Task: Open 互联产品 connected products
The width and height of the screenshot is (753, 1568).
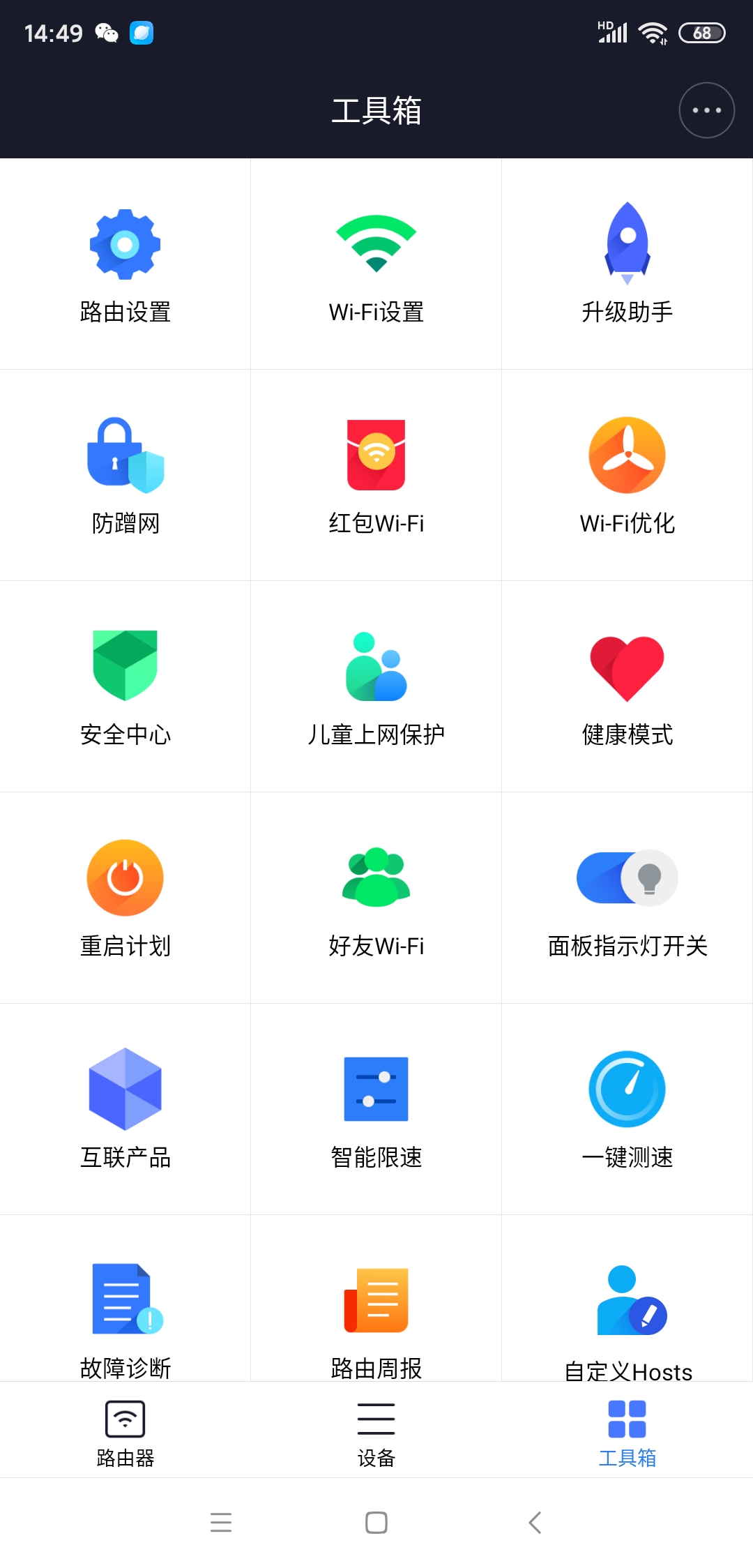Action: click(x=125, y=1109)
